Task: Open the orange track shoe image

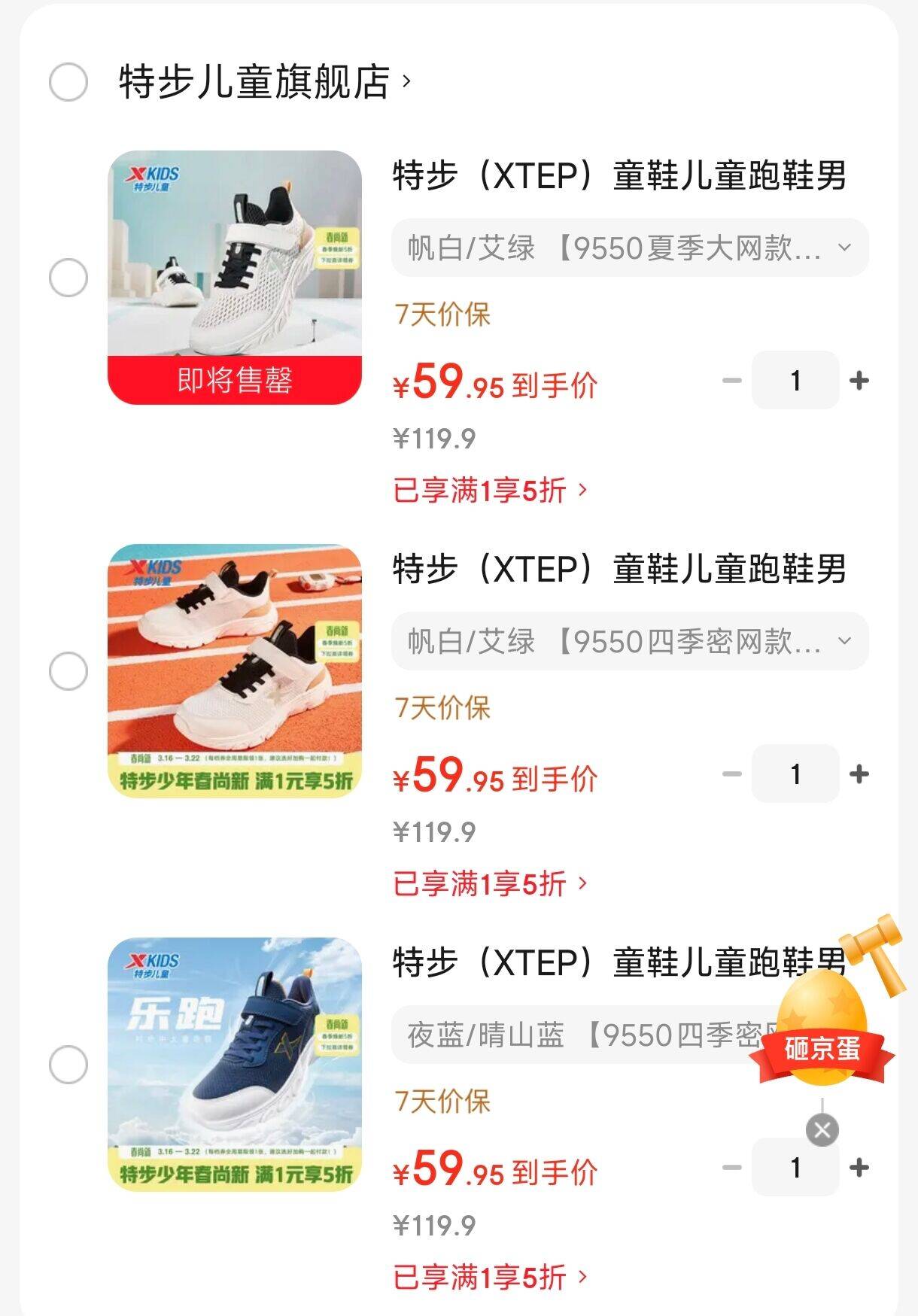Action: tap(235, 670)
